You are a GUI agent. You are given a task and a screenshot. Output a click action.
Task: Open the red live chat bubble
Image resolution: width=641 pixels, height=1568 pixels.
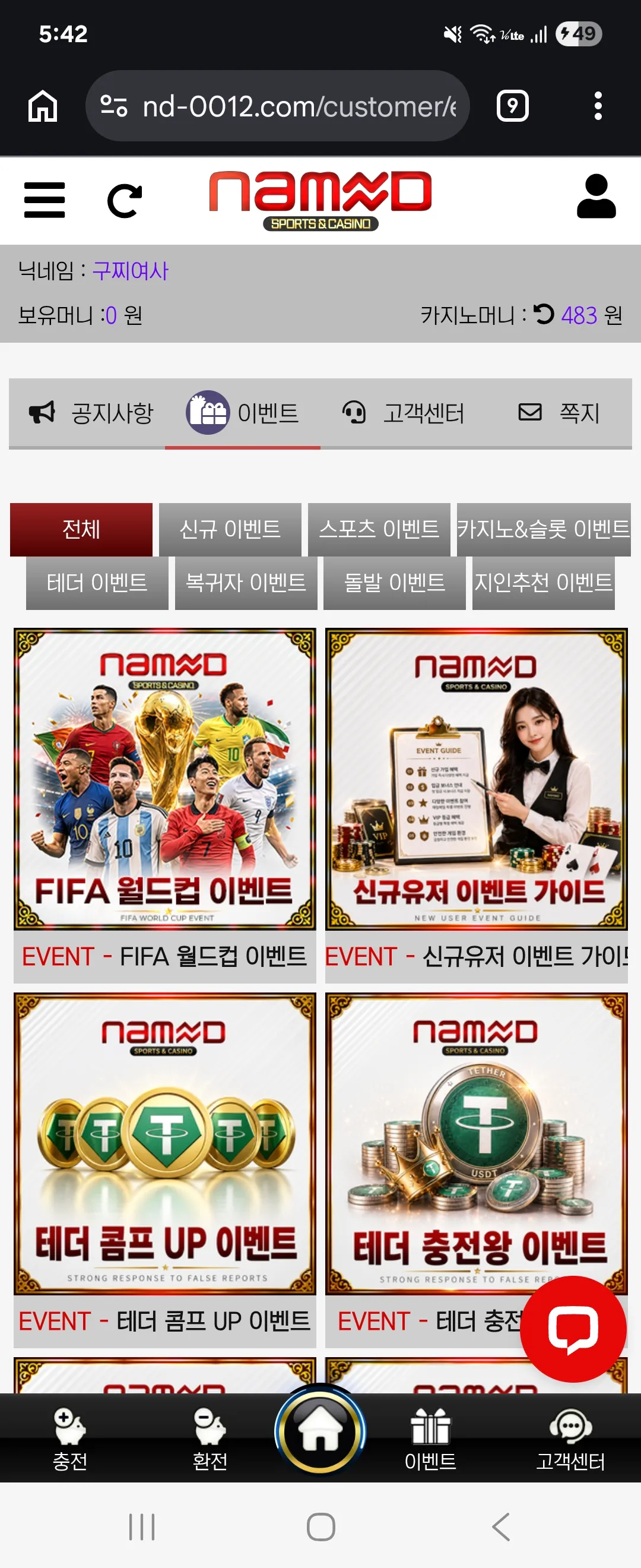[x=573, y=1328]
